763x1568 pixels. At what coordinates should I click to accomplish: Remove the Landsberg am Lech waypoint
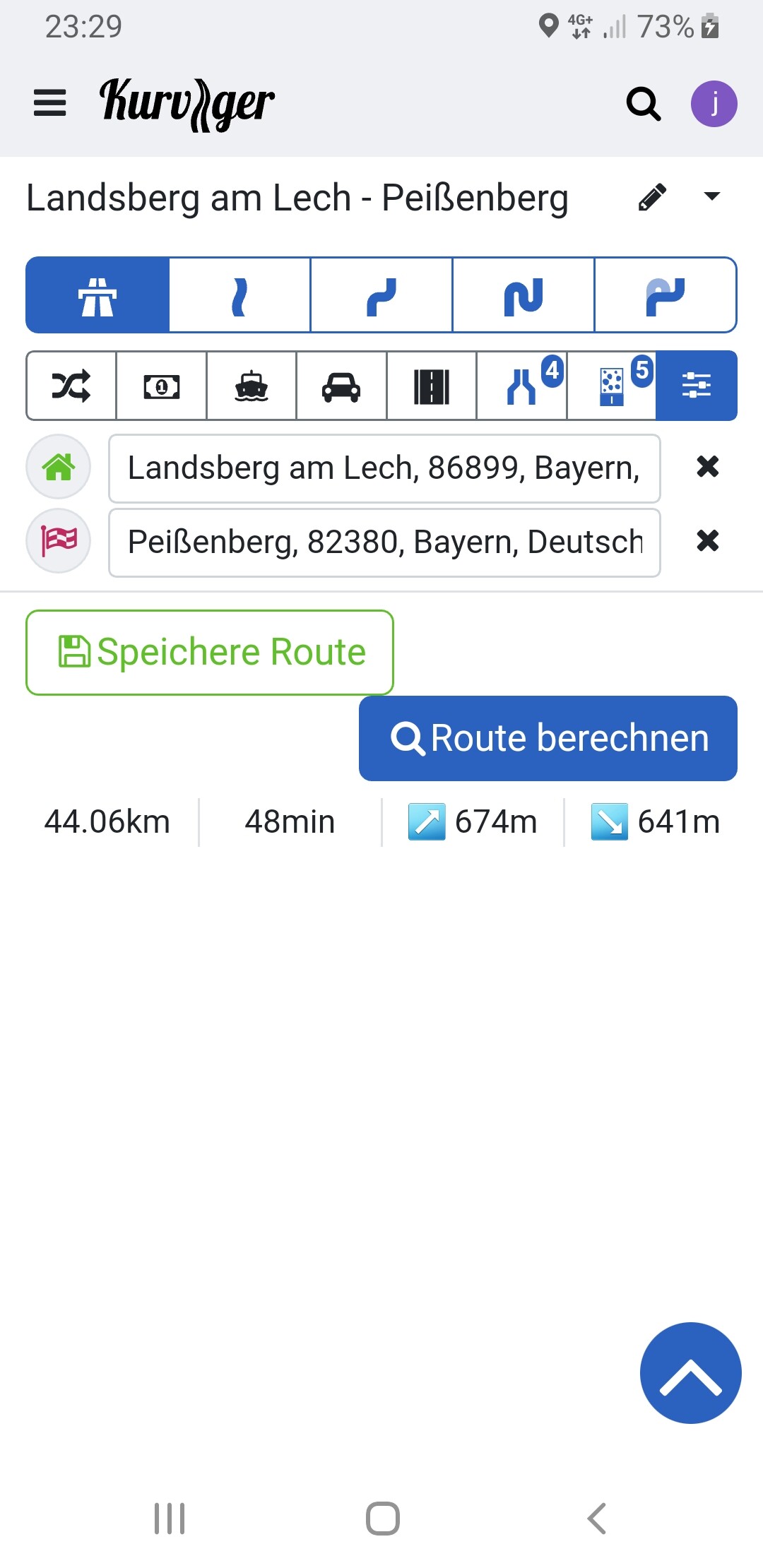[707, 467]
